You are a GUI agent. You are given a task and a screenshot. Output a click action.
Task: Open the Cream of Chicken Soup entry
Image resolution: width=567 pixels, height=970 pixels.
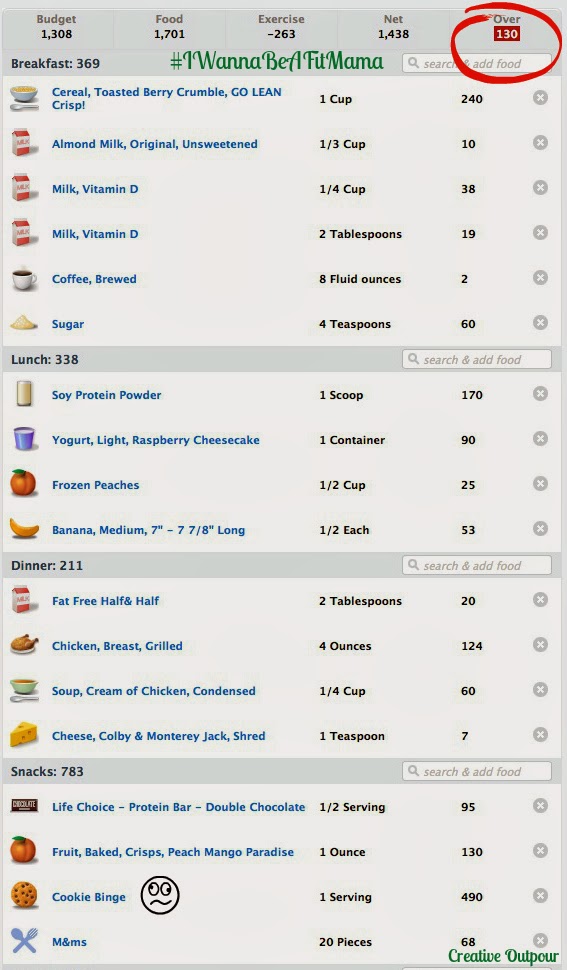click(153, 691)
